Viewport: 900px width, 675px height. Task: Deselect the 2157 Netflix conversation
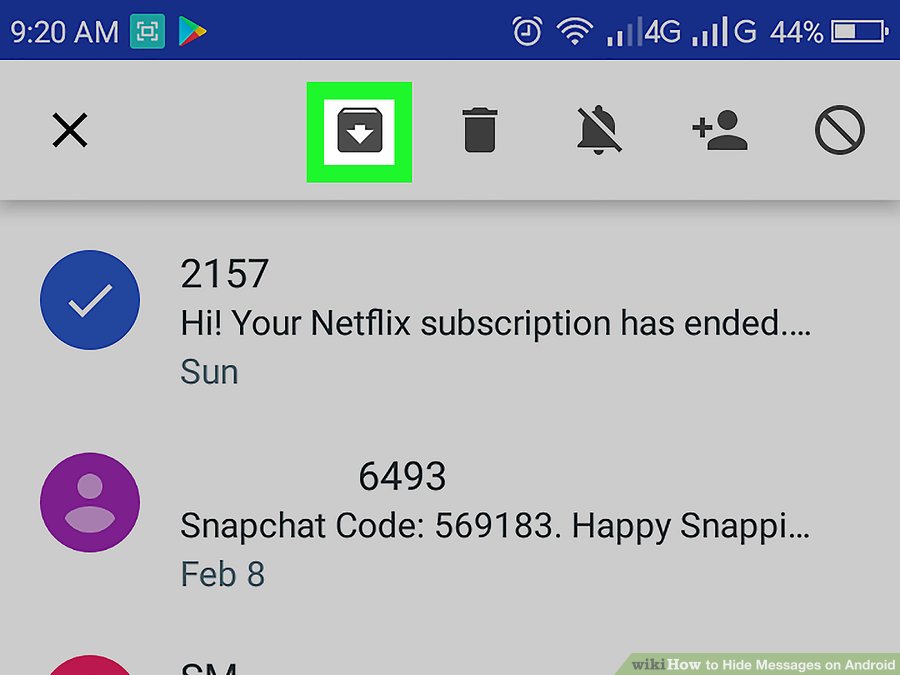pos(90,300)
